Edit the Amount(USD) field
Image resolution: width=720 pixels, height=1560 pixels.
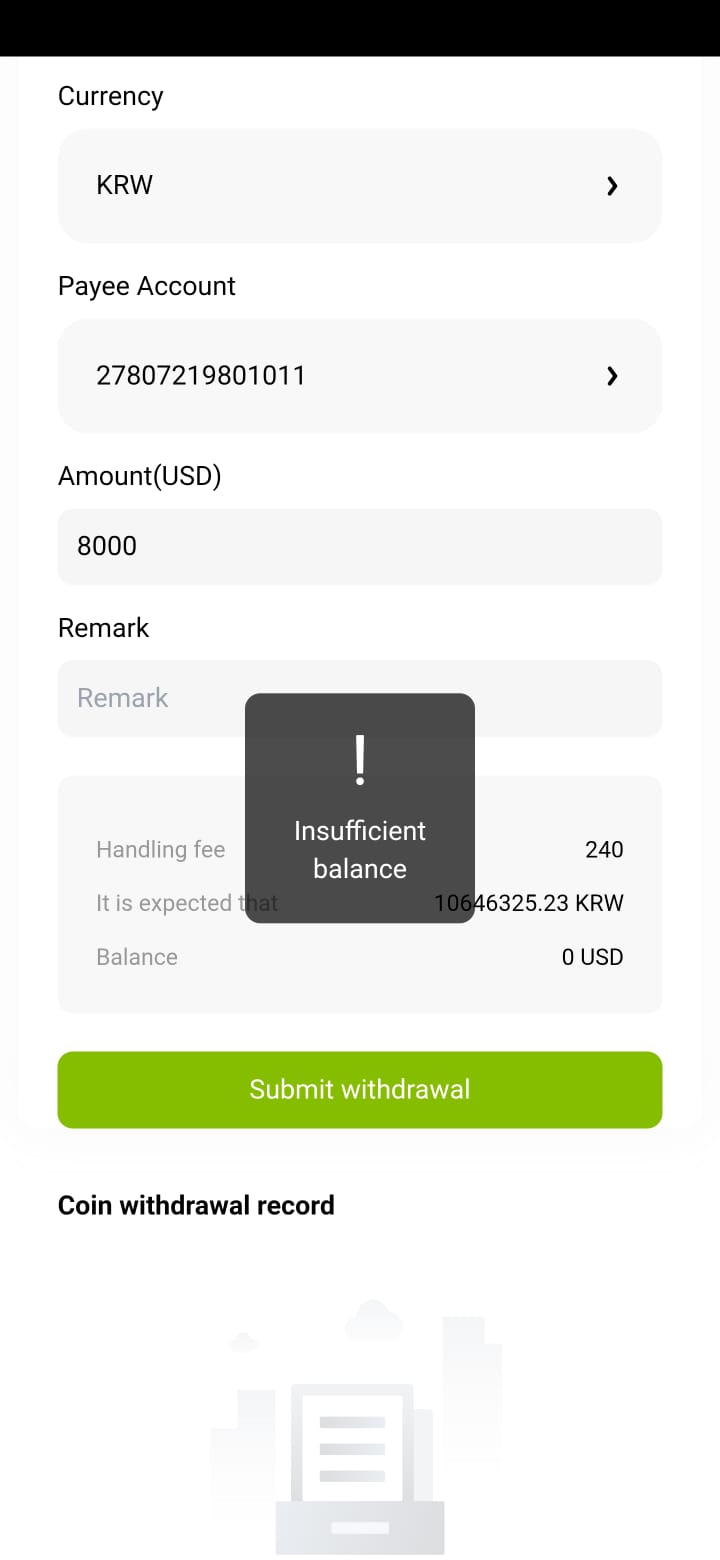click(360, 546)
